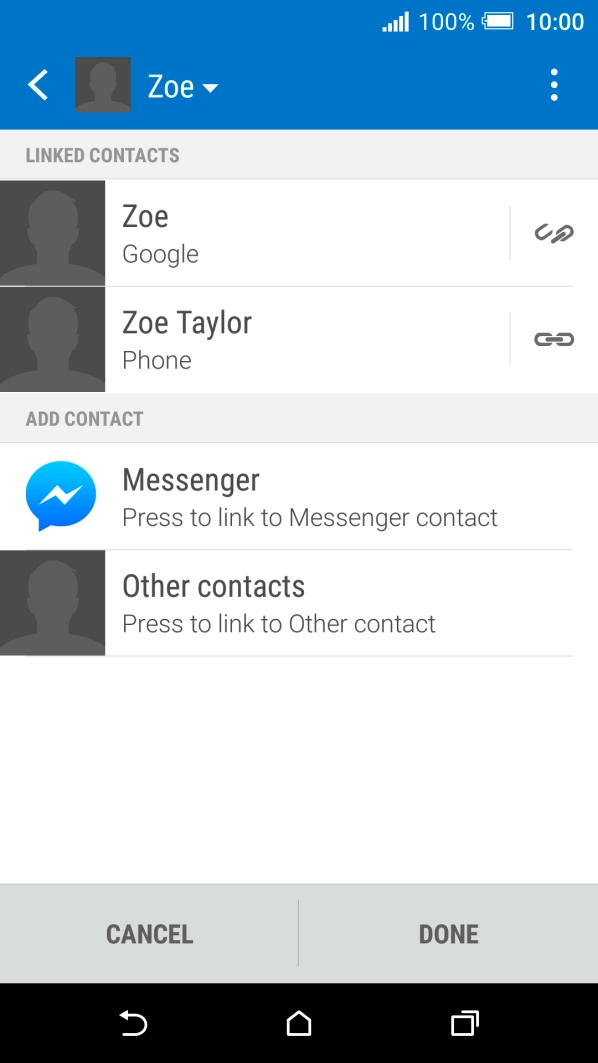Go back using the header arrow

[39, 86]
